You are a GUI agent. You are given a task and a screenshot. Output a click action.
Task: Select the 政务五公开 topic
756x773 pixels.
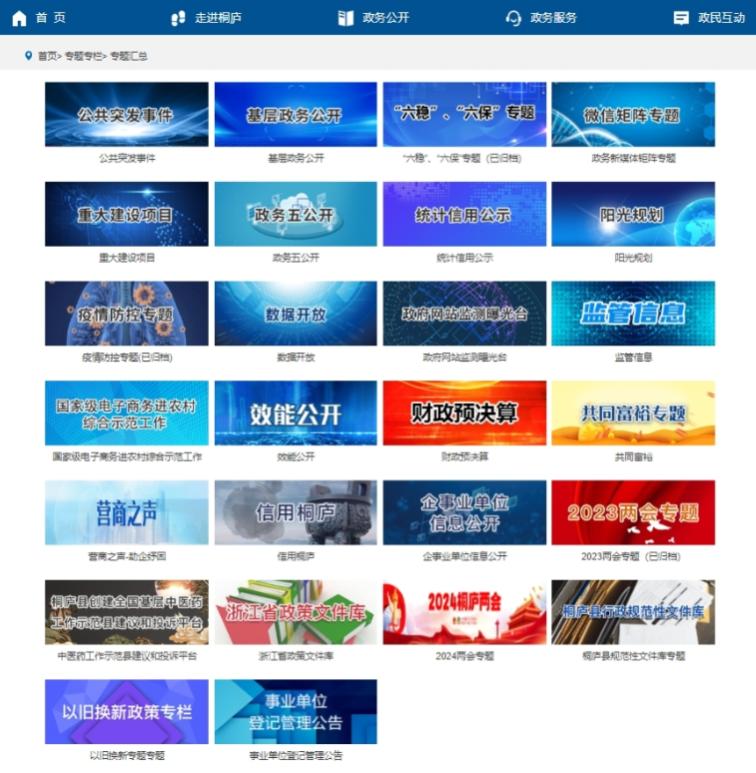click(295, 214)
